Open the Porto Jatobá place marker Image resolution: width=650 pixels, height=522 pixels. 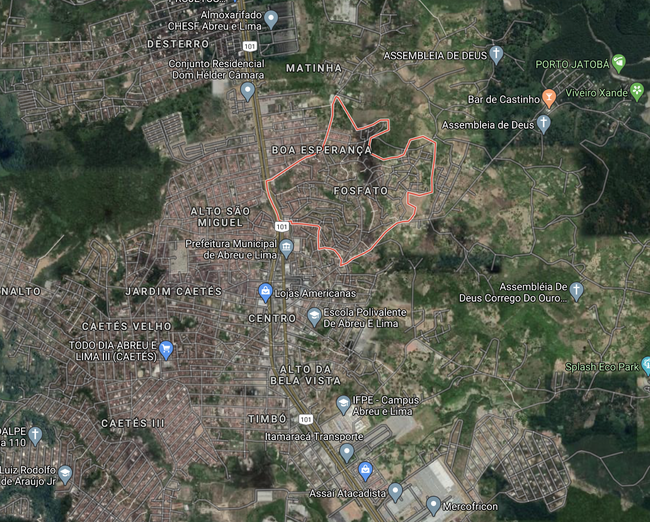(x=619, y=63)
